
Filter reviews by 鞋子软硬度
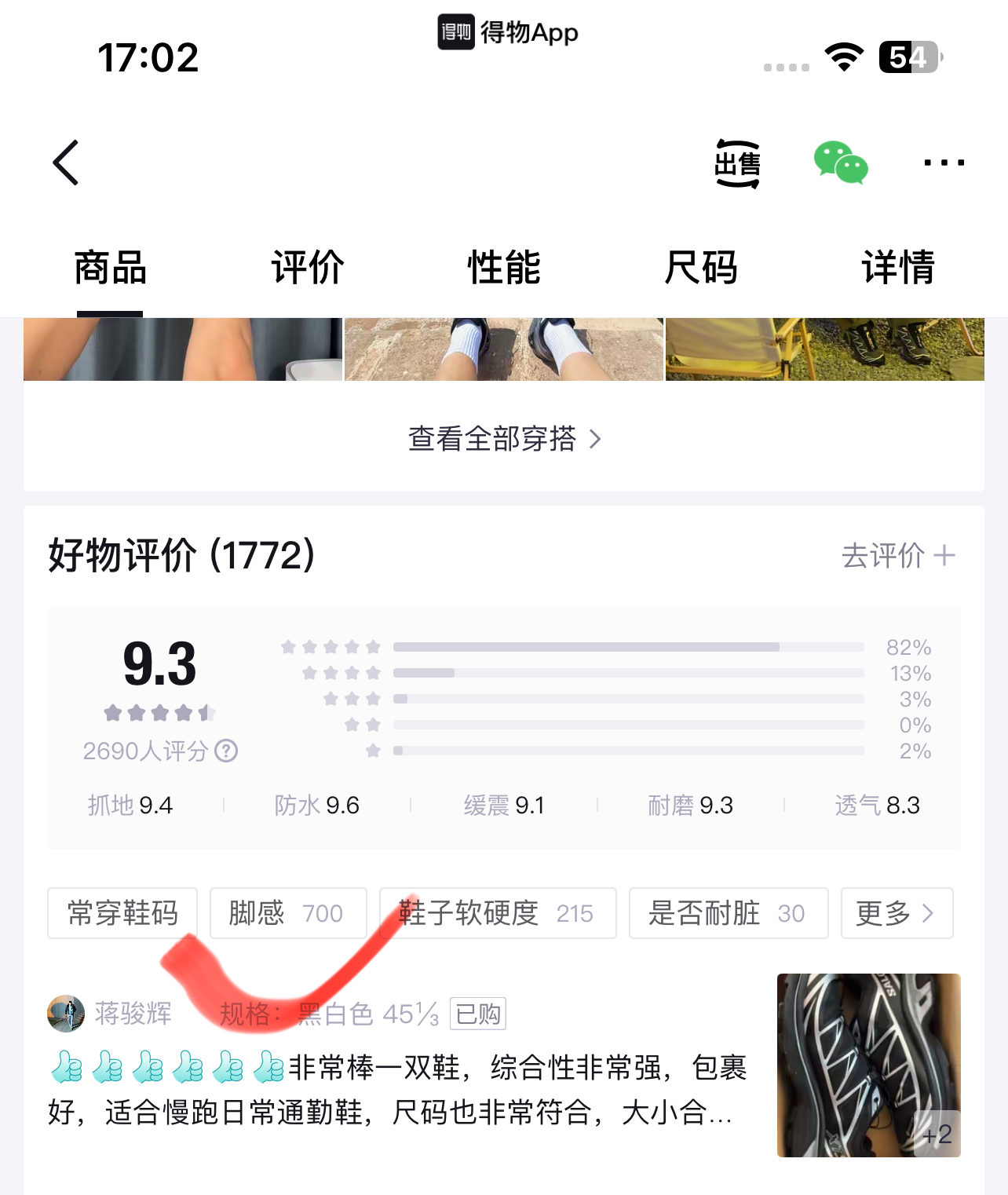coord(497,913)
